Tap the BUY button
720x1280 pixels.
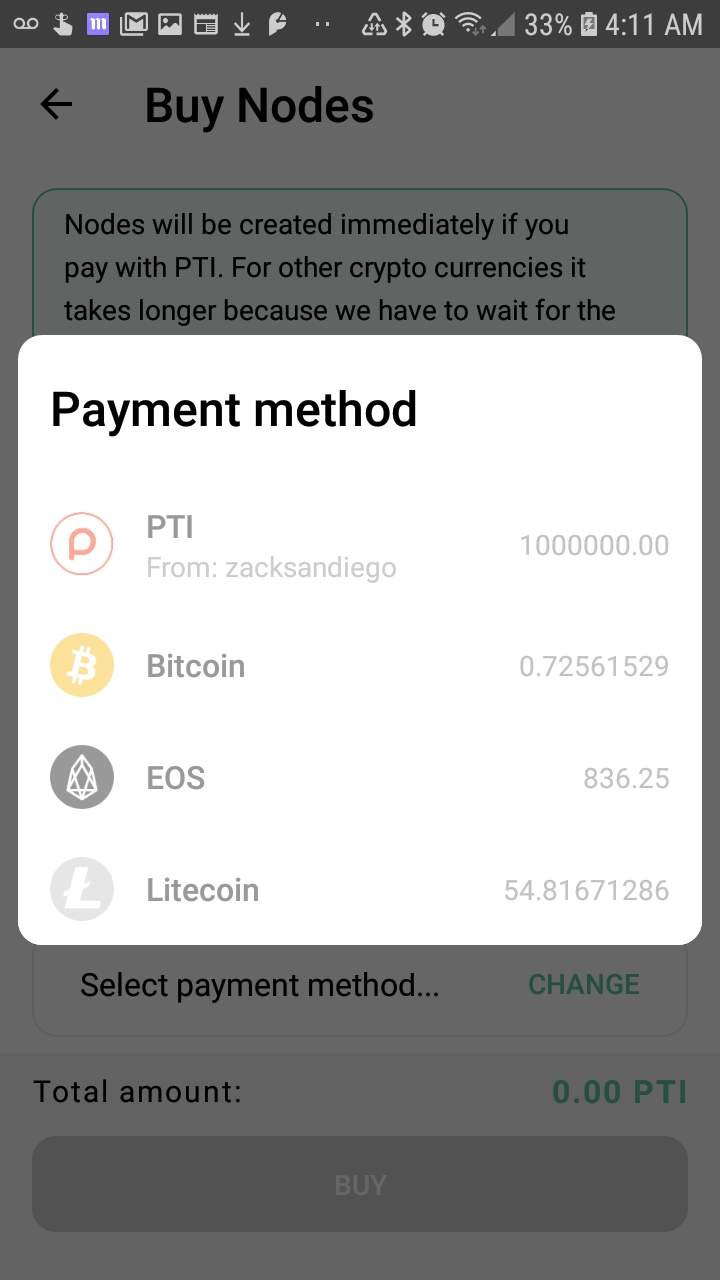[360, 1185]
